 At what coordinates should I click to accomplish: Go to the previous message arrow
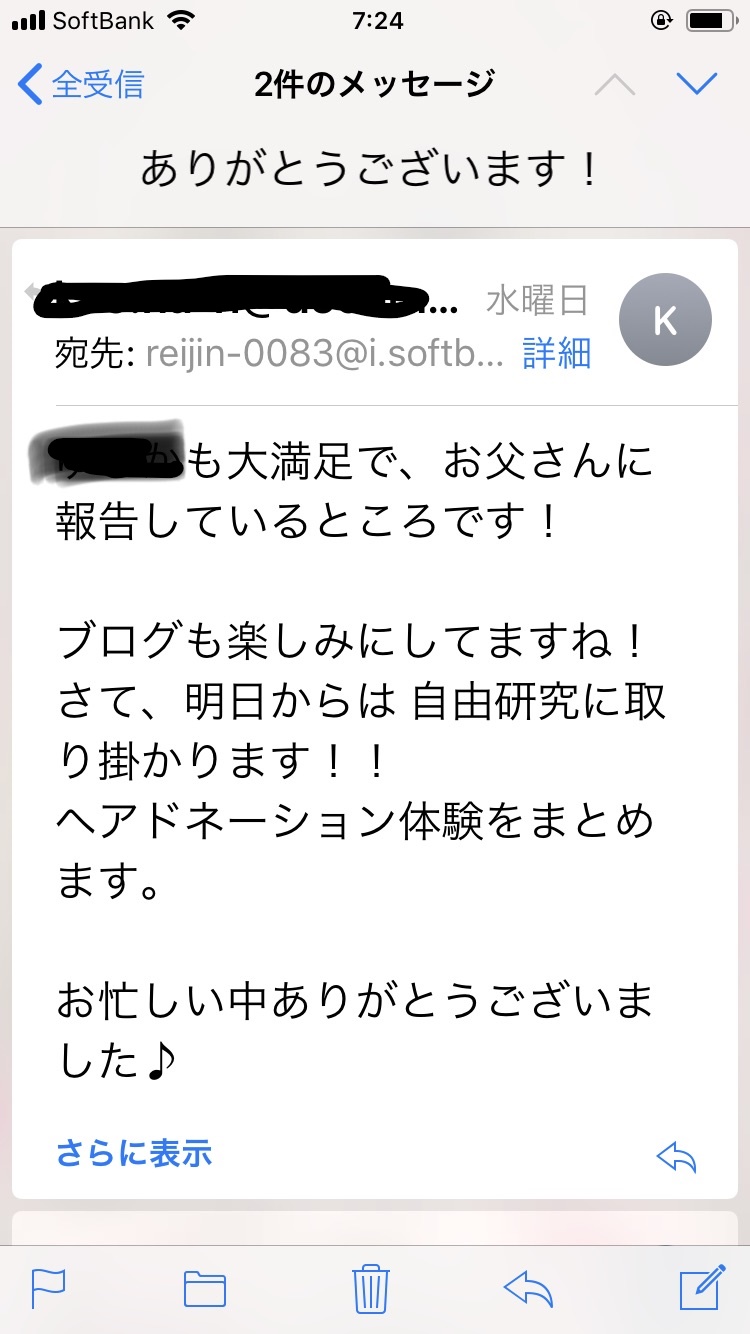614,85
